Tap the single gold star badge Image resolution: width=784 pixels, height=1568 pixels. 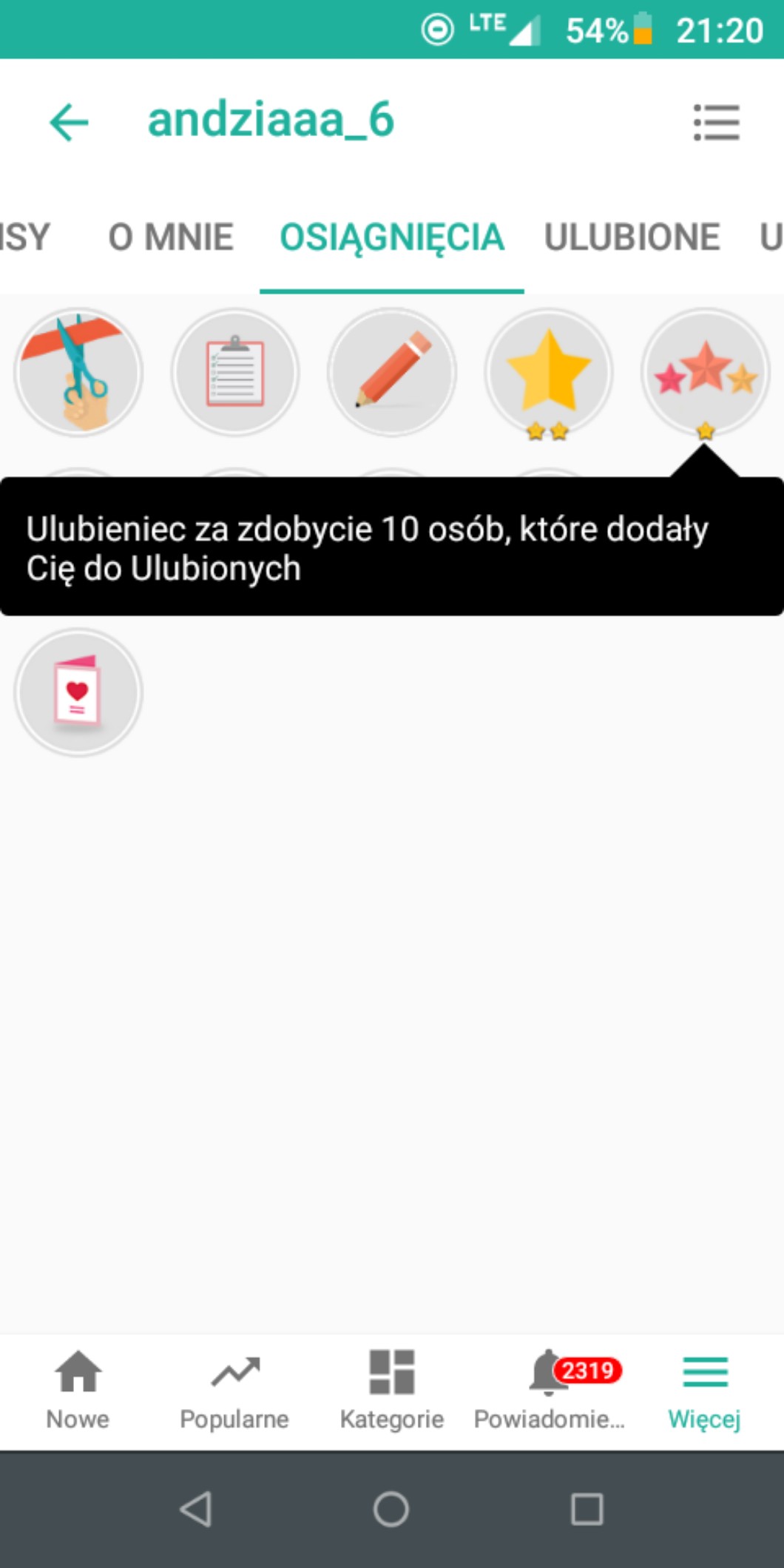pyautogui.click(x=549, y=372)
